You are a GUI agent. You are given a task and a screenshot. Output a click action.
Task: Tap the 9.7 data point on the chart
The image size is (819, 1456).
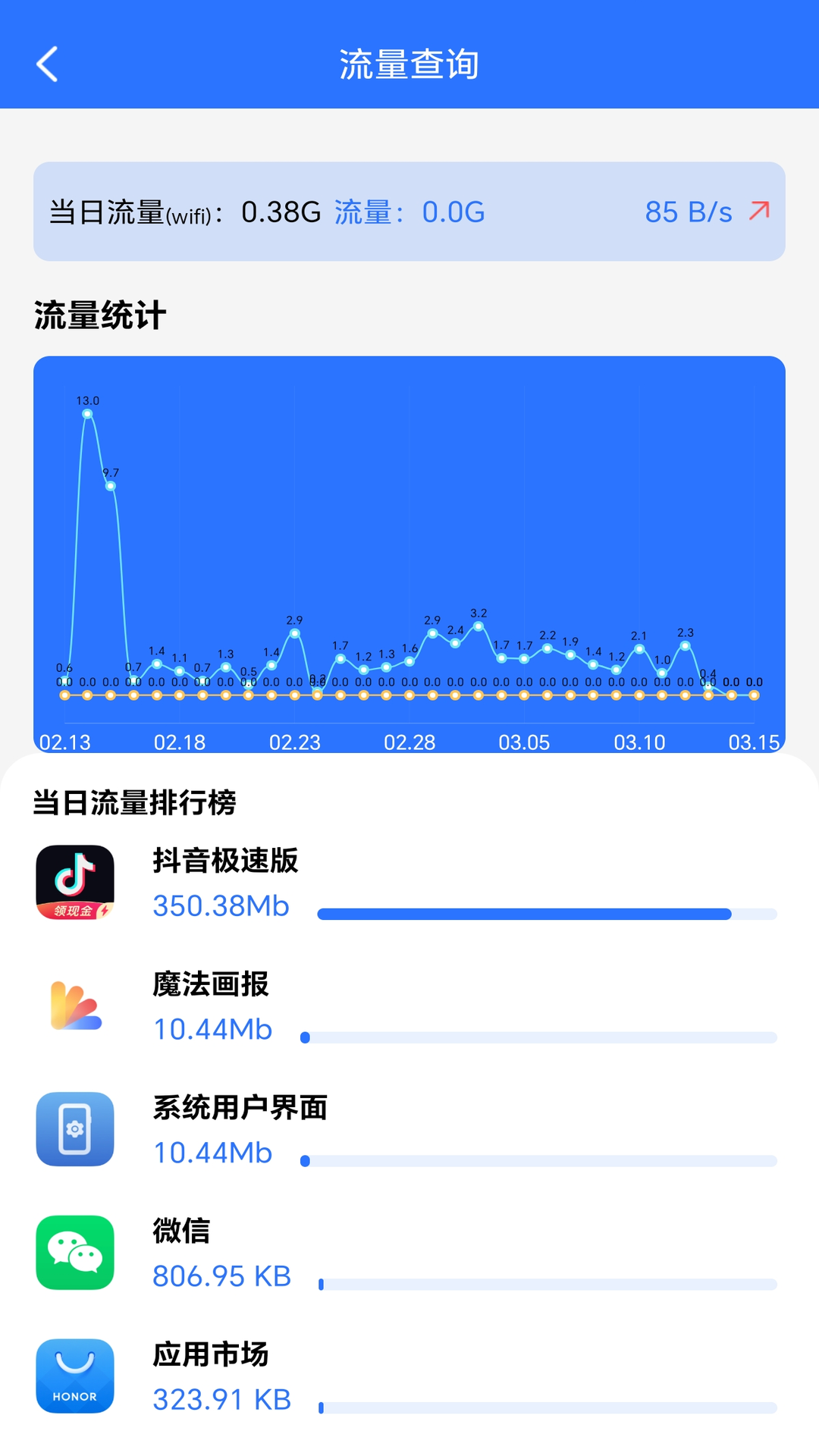(110, 485)
